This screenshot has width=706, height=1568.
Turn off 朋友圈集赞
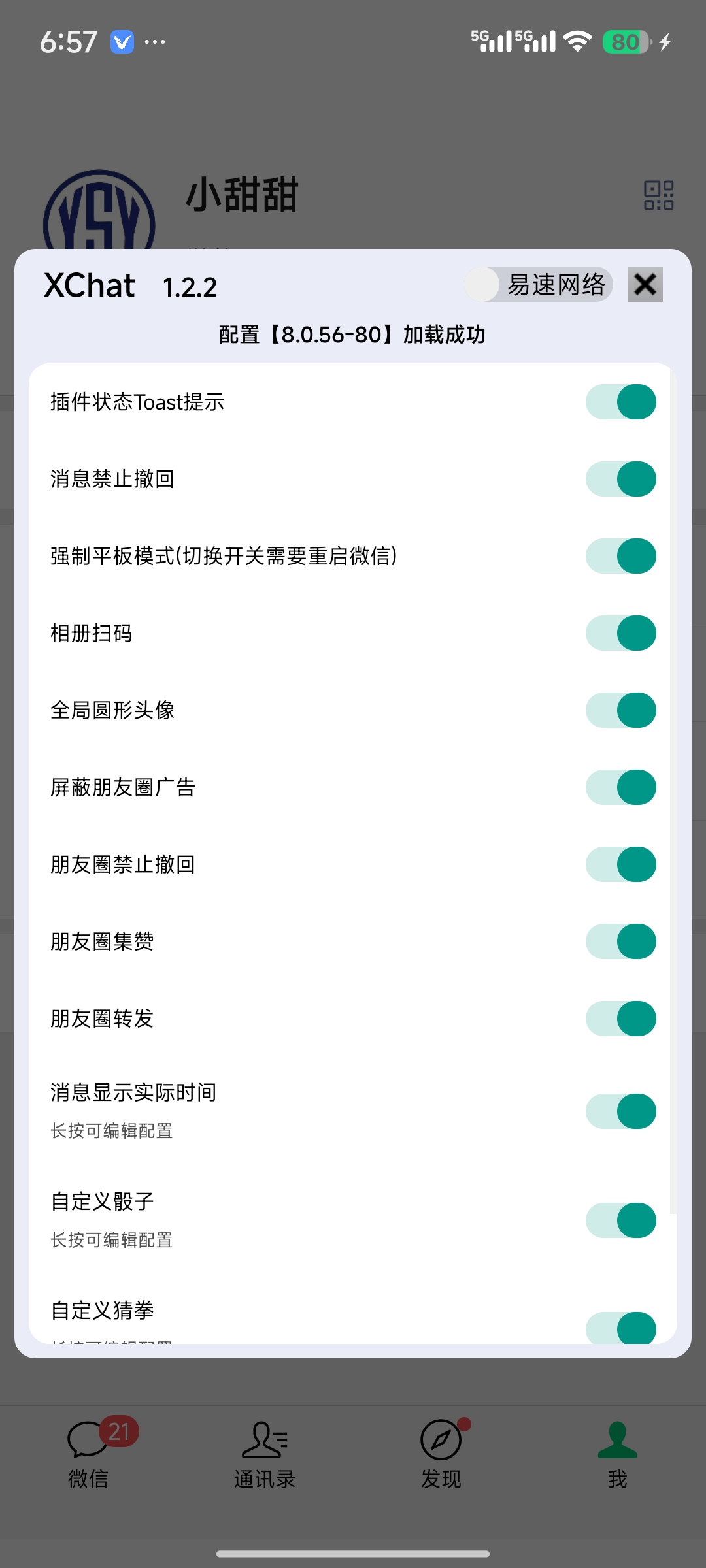click(x=620, y=941)
